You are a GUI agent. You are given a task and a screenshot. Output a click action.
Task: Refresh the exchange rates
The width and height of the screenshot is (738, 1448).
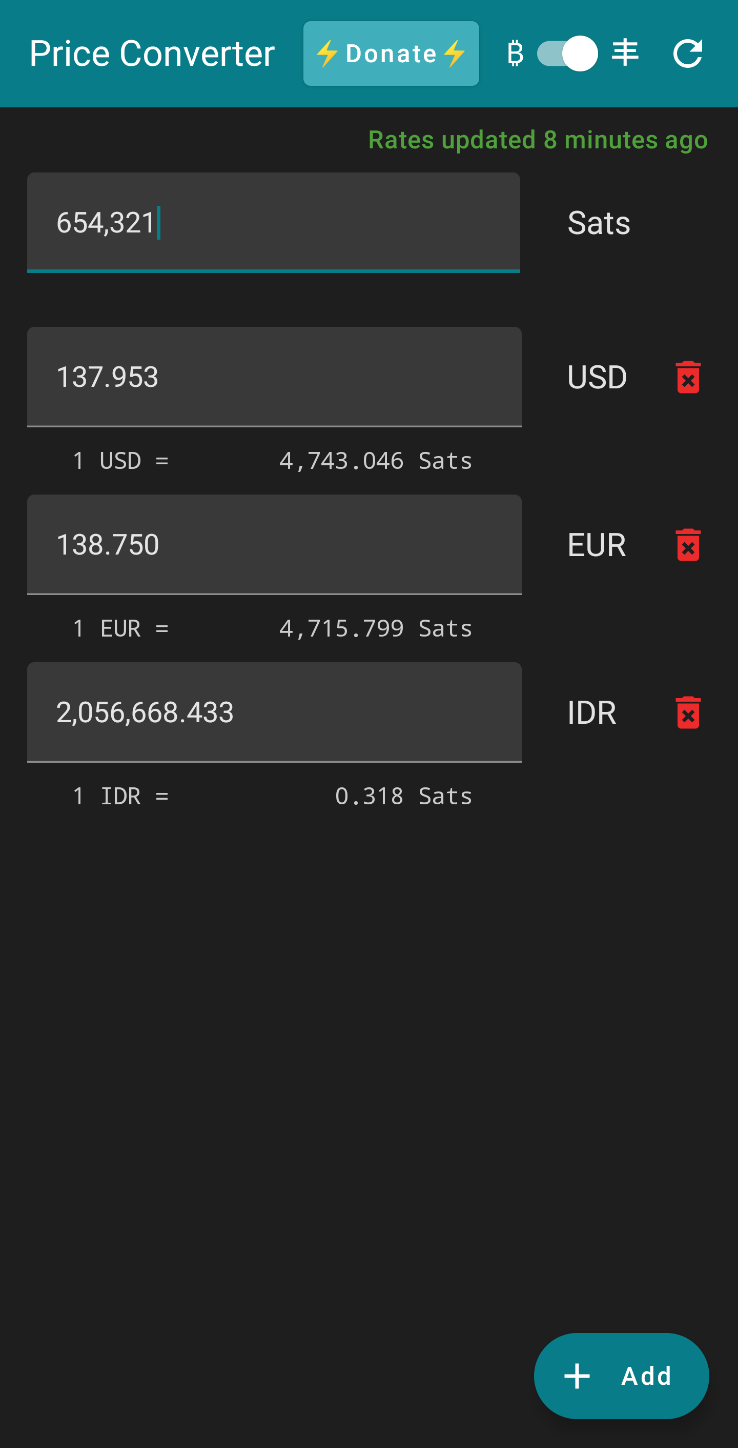pyautogui.click(x=688, y=54)
